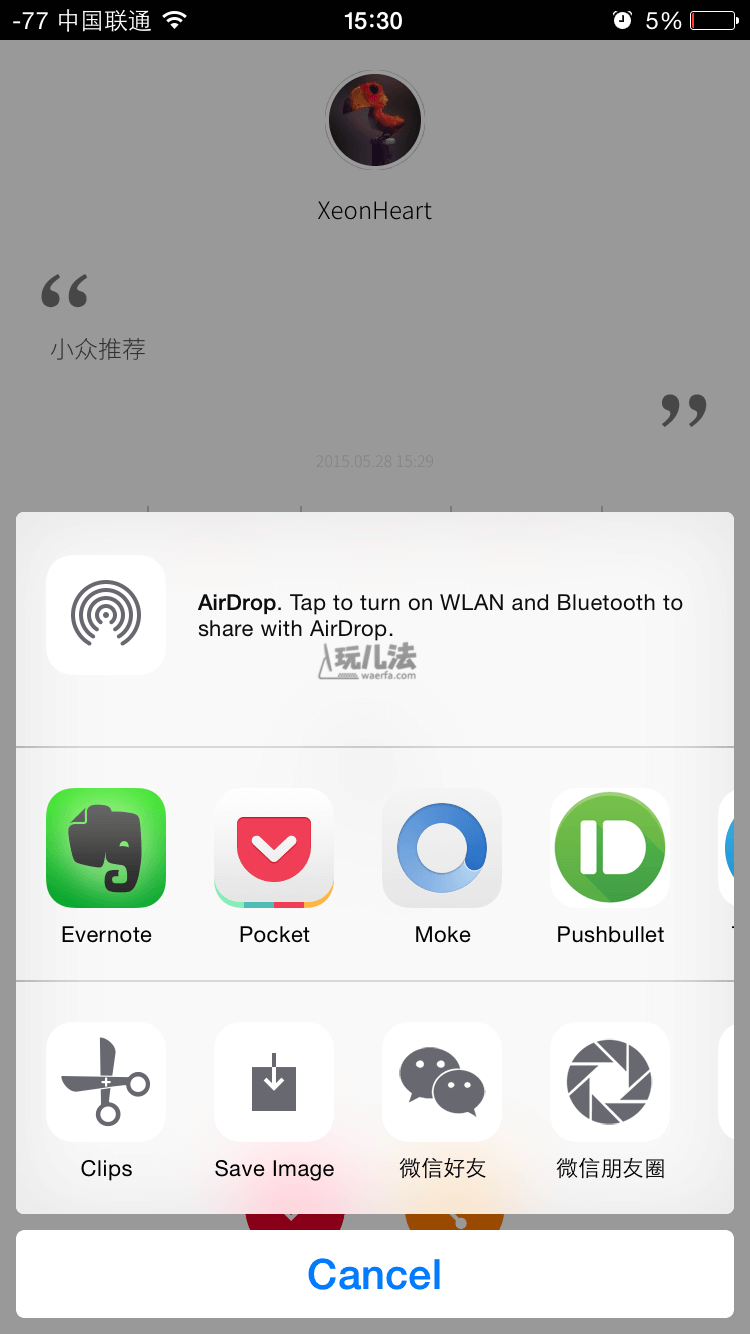This screenshot has height=1334, width=750.
Task: Choose Save Image action
Action: [274, 1082]
